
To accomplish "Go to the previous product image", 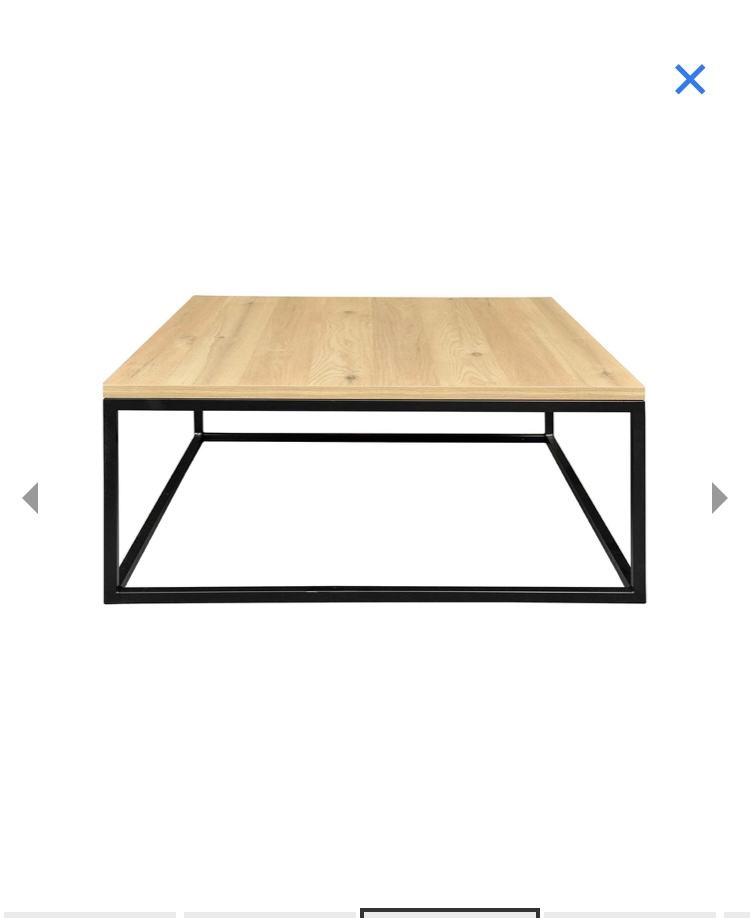I will [30, 498].
